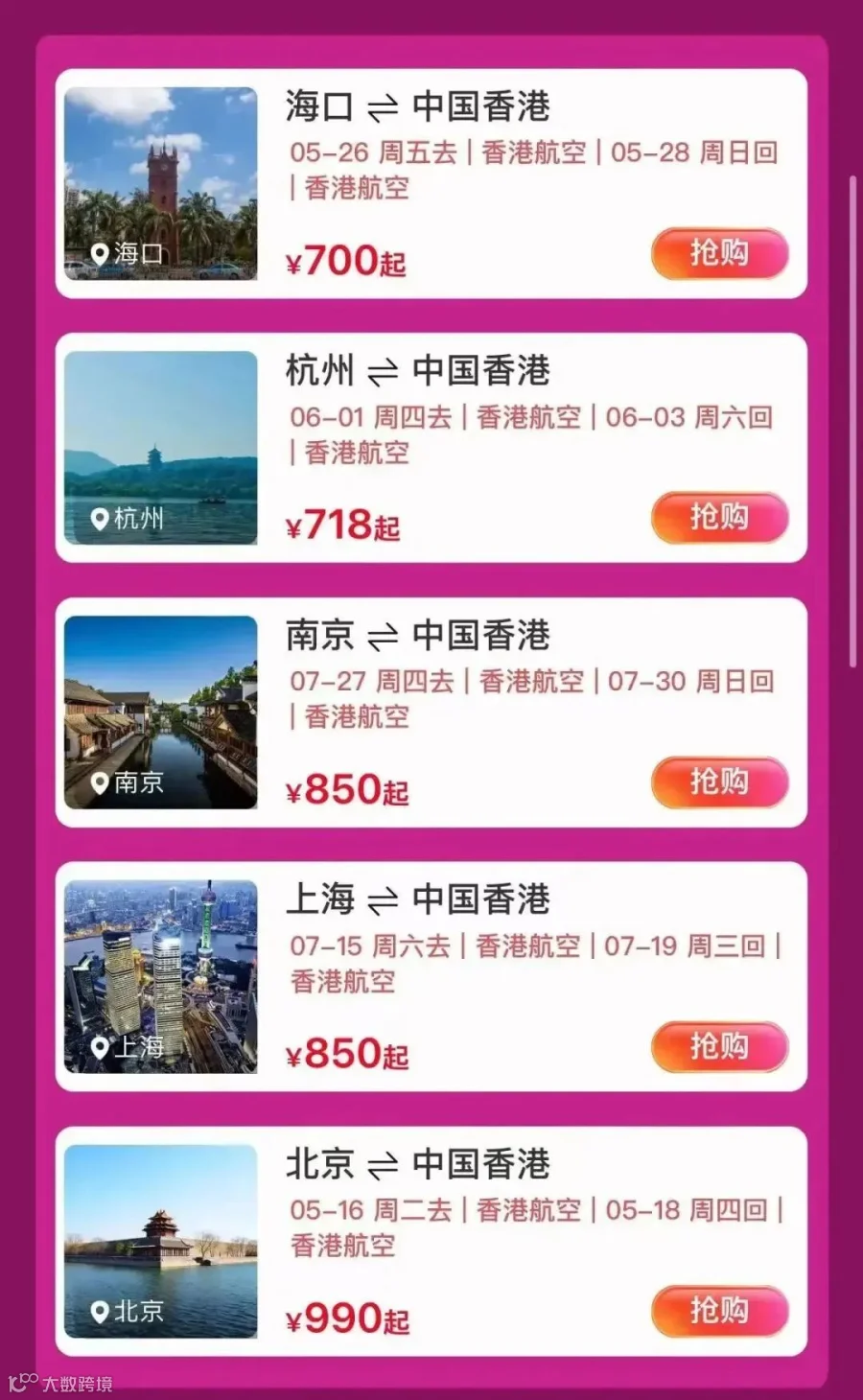View the 北京 corner tower photo tile
Screen dimensions: 863x1400
161,1241
